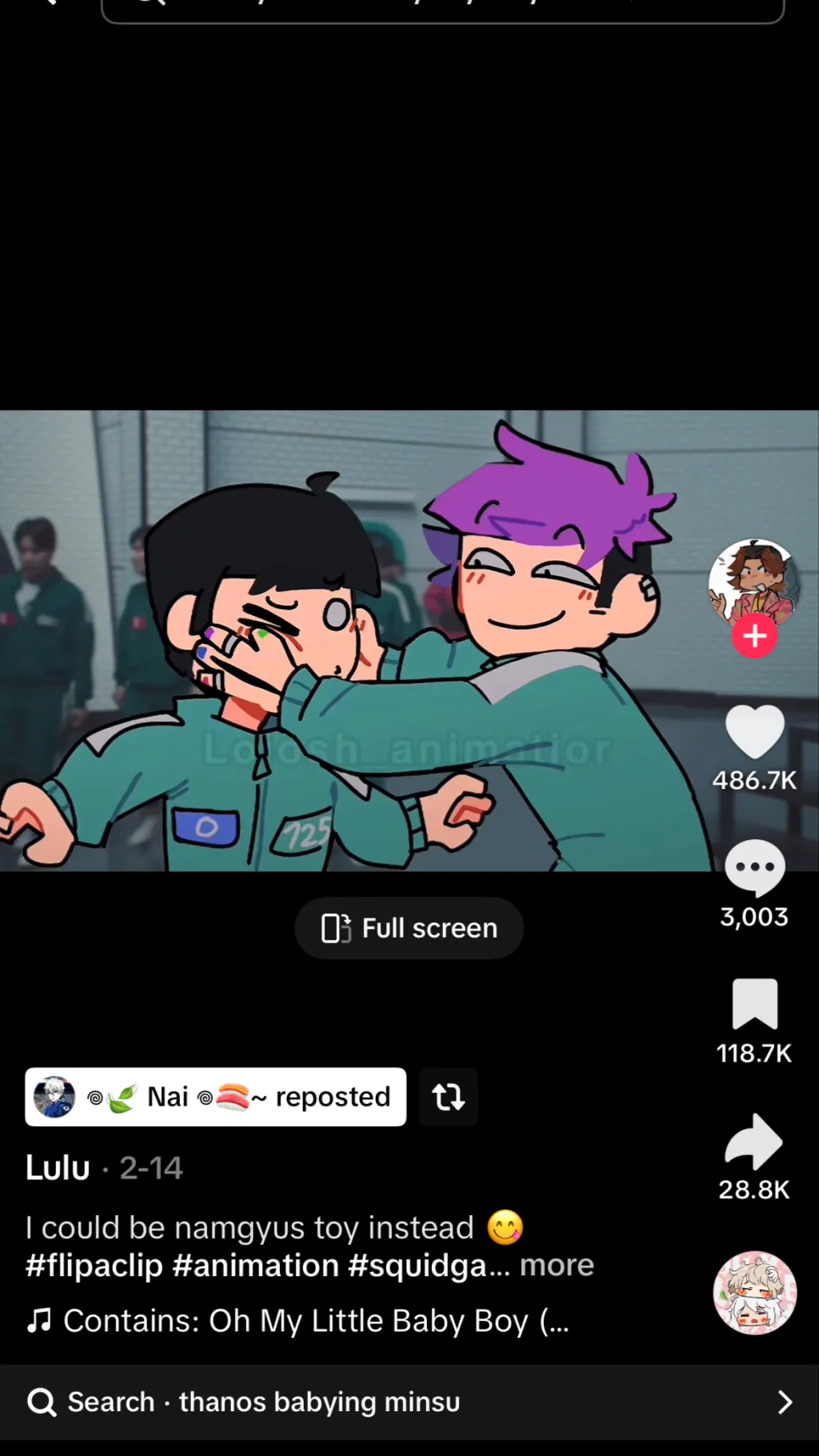
Task: Open the spinning sound disc
Action: tap(754, 1292)
